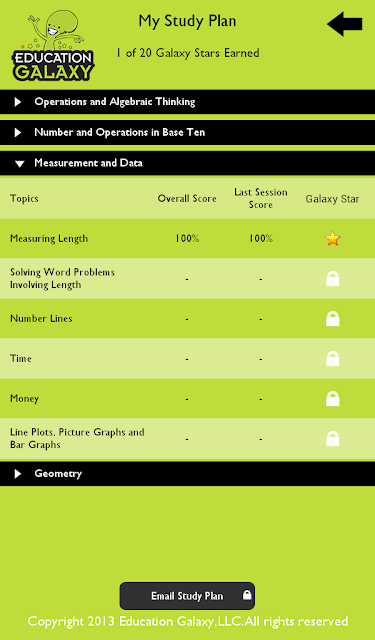Open the Measuring Length topic
Image resolution: width=375 pixels, height=640 pixels.
pos(187,238)
